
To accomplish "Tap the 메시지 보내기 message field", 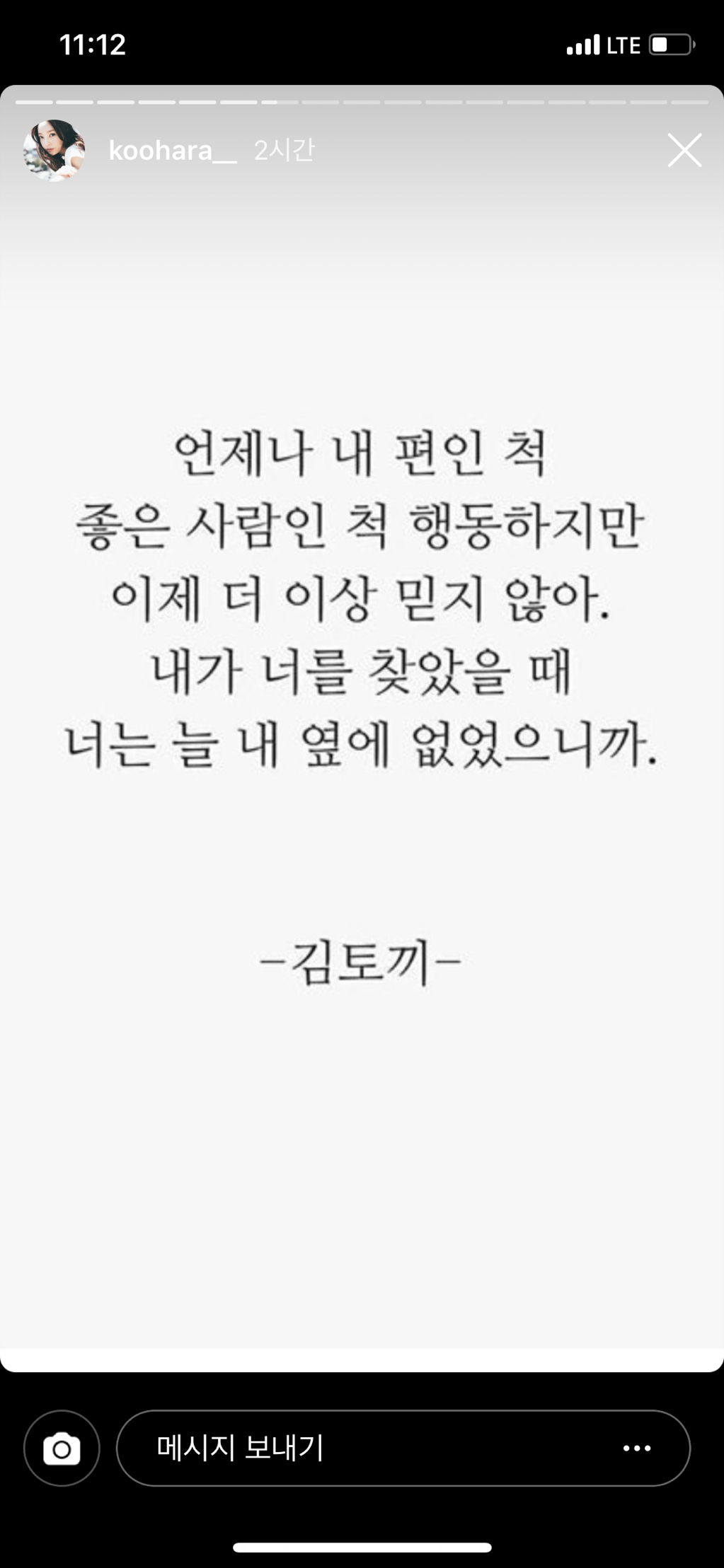I will coord(403,1448).
